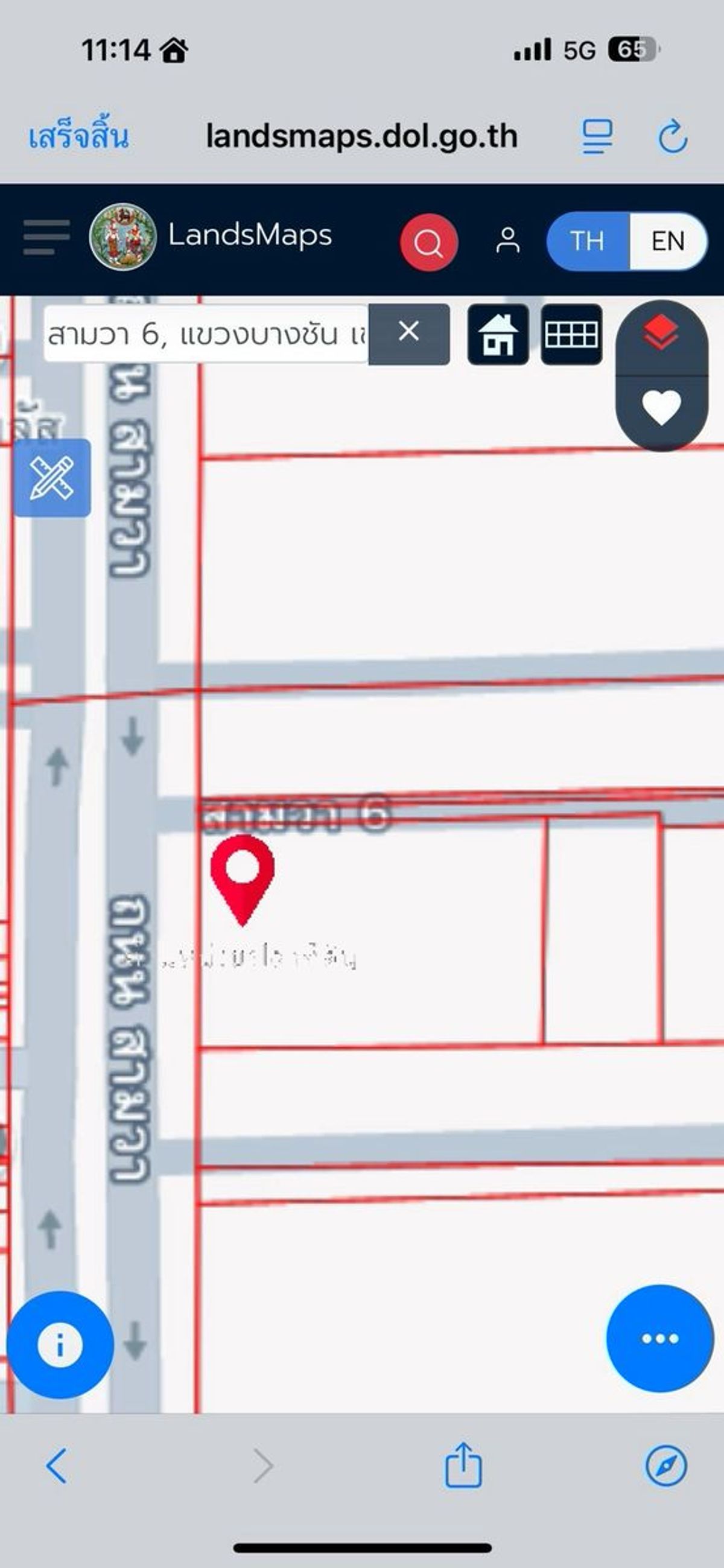Go back with the browser back arrow
The width and height of the screenshot is (724, 1568).
point(57,1466)
